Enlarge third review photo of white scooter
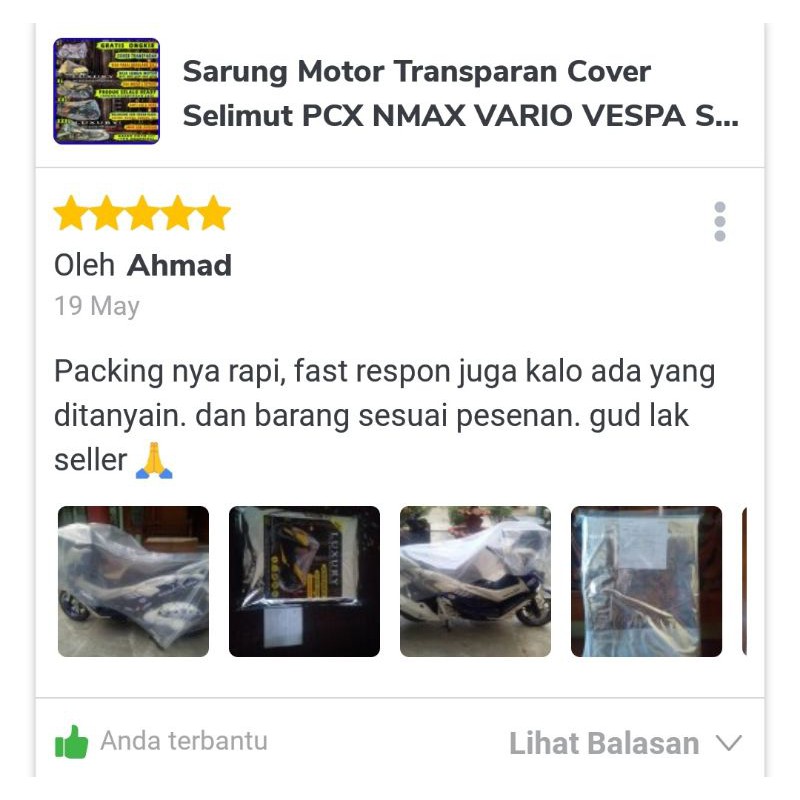Screen dimensions: 800x800 tap(475, 581)
